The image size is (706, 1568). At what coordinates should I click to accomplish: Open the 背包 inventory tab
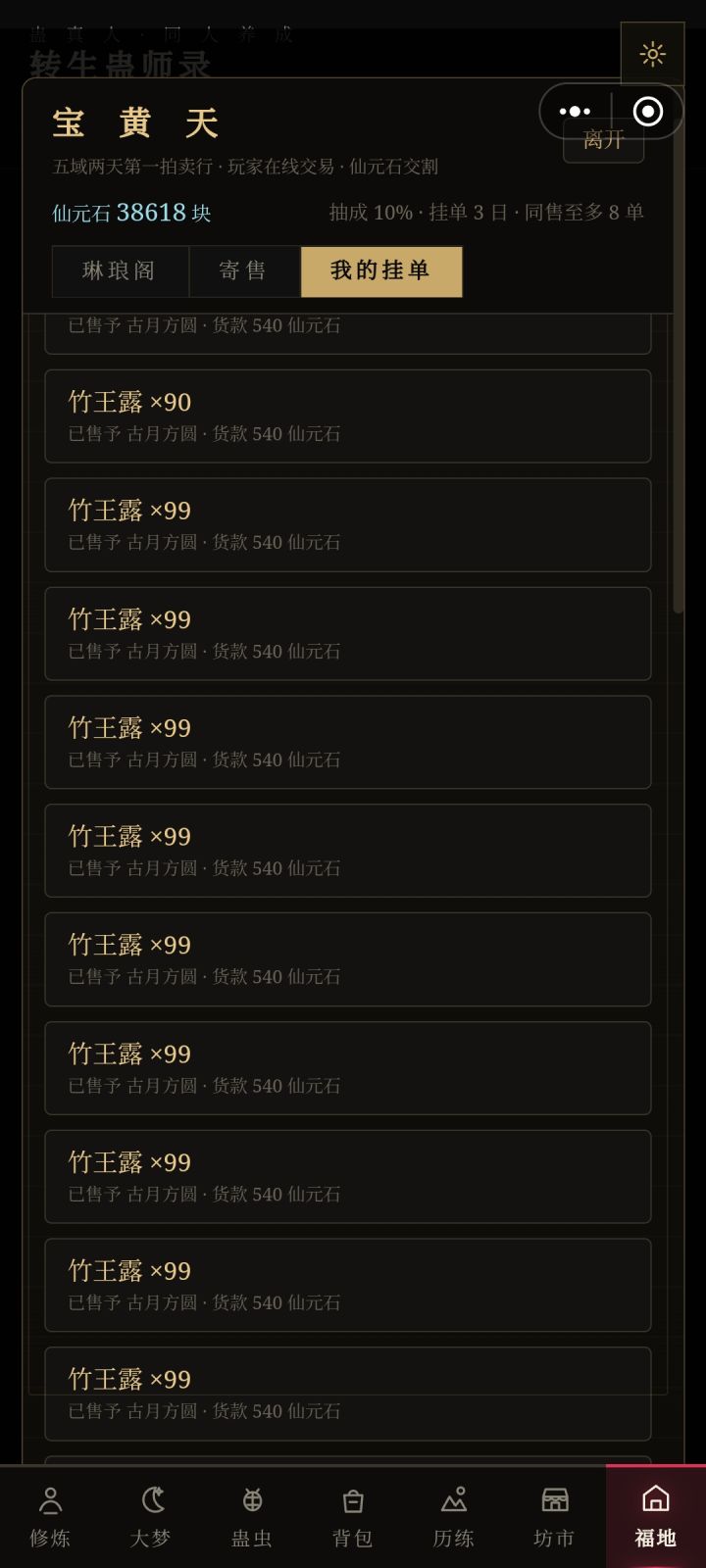coord(353,1517)
